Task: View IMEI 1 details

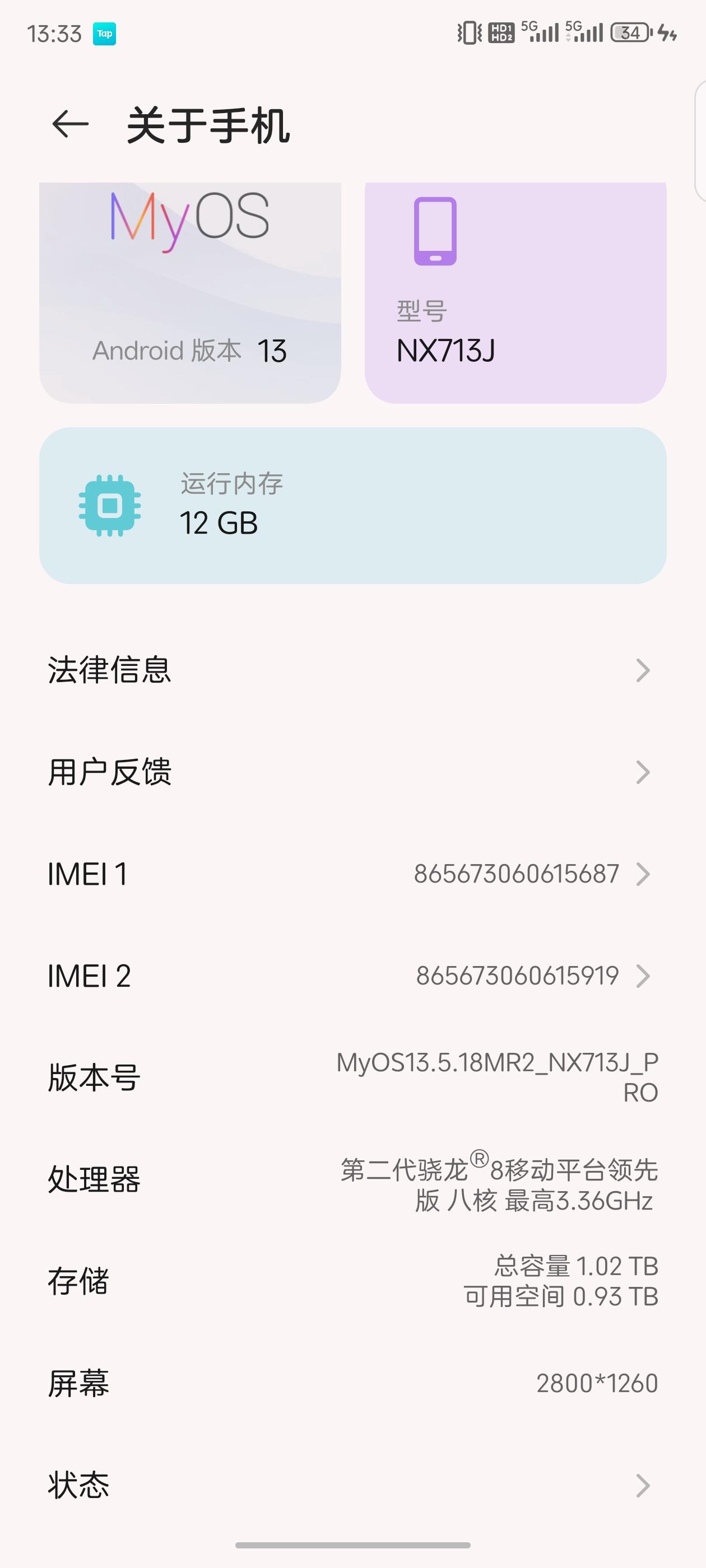Action: [352, 874]
